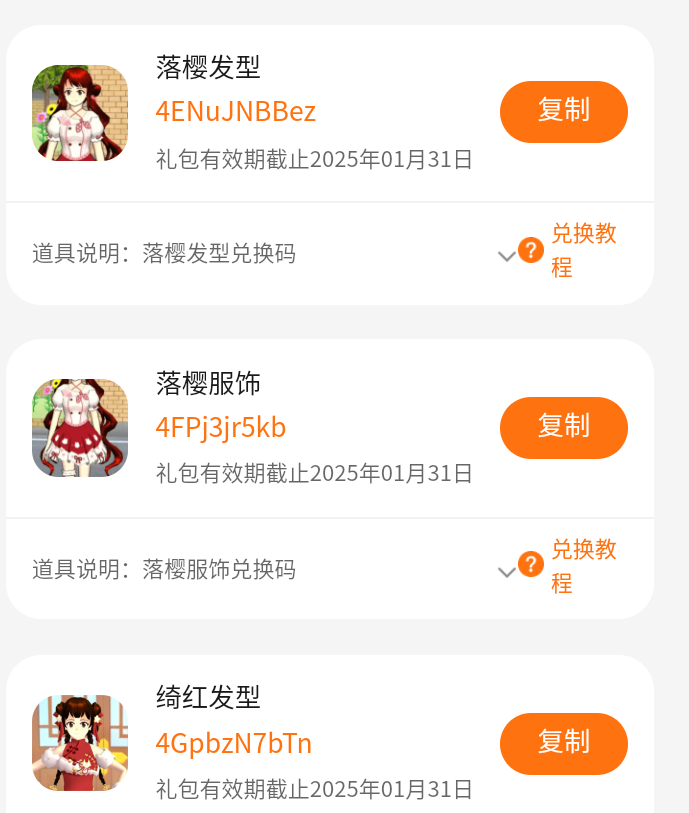Image resolution: width=689 pixels, height=813 pixels.
Task: Copy the 落樱服饰 gift code
Action: click(563, 427)
